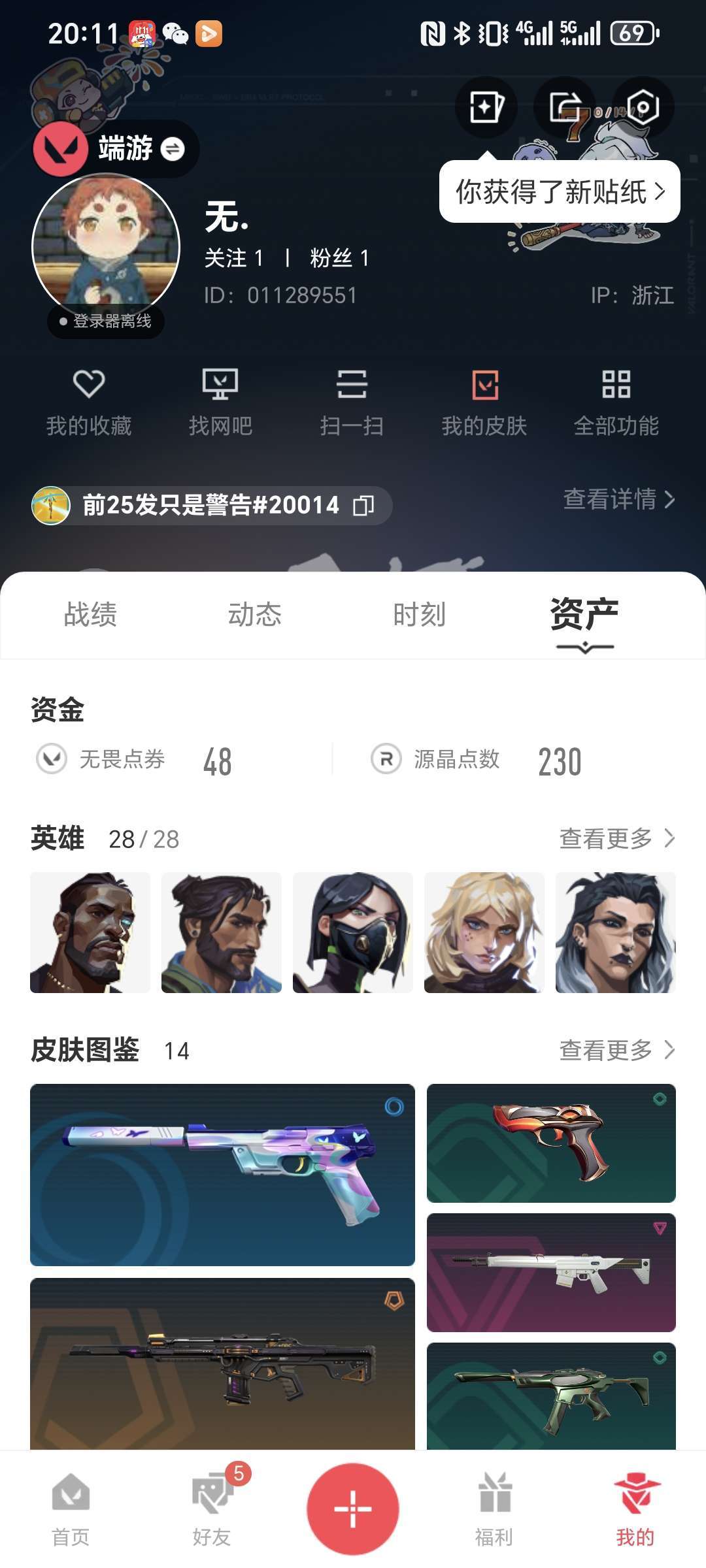View more skins via 皮肤图鉴 查看更多
Screen dimensions: 706x1568
[616, 1050]
